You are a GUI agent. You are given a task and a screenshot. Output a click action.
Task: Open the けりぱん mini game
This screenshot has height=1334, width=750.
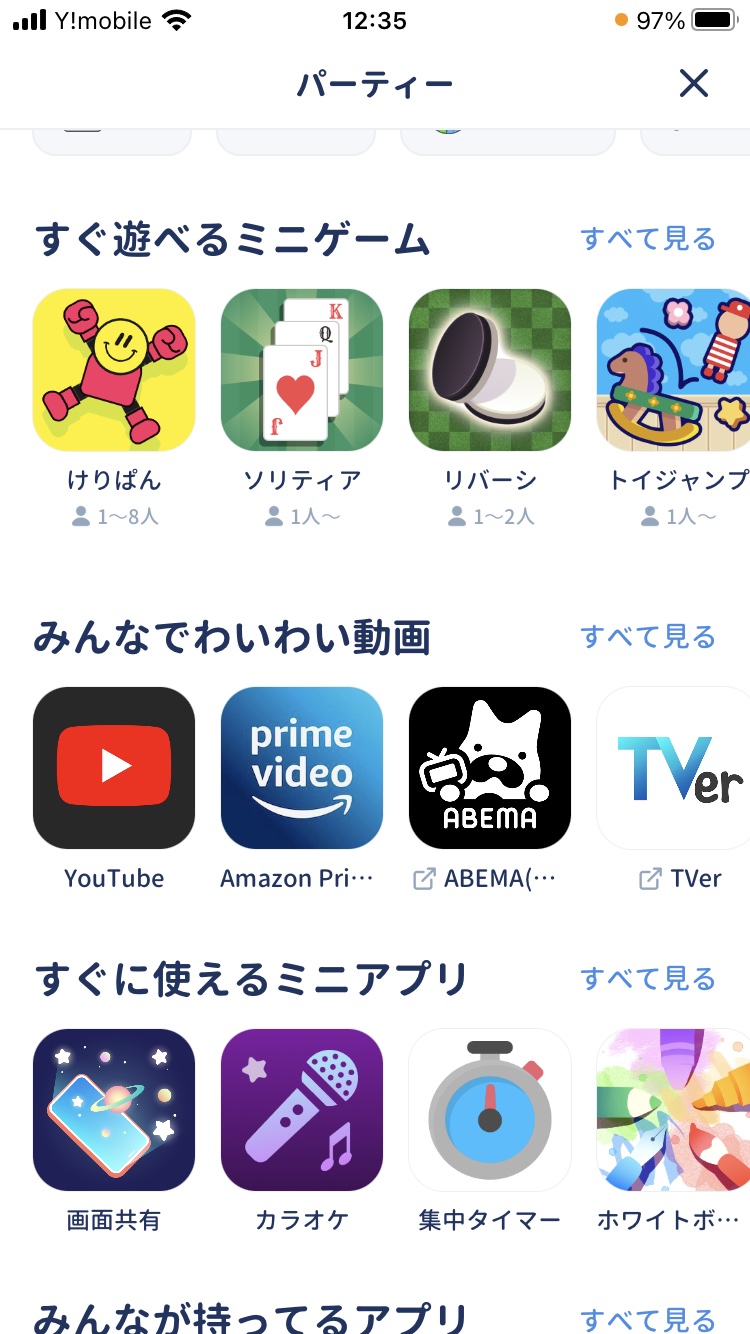pos(114,370)
